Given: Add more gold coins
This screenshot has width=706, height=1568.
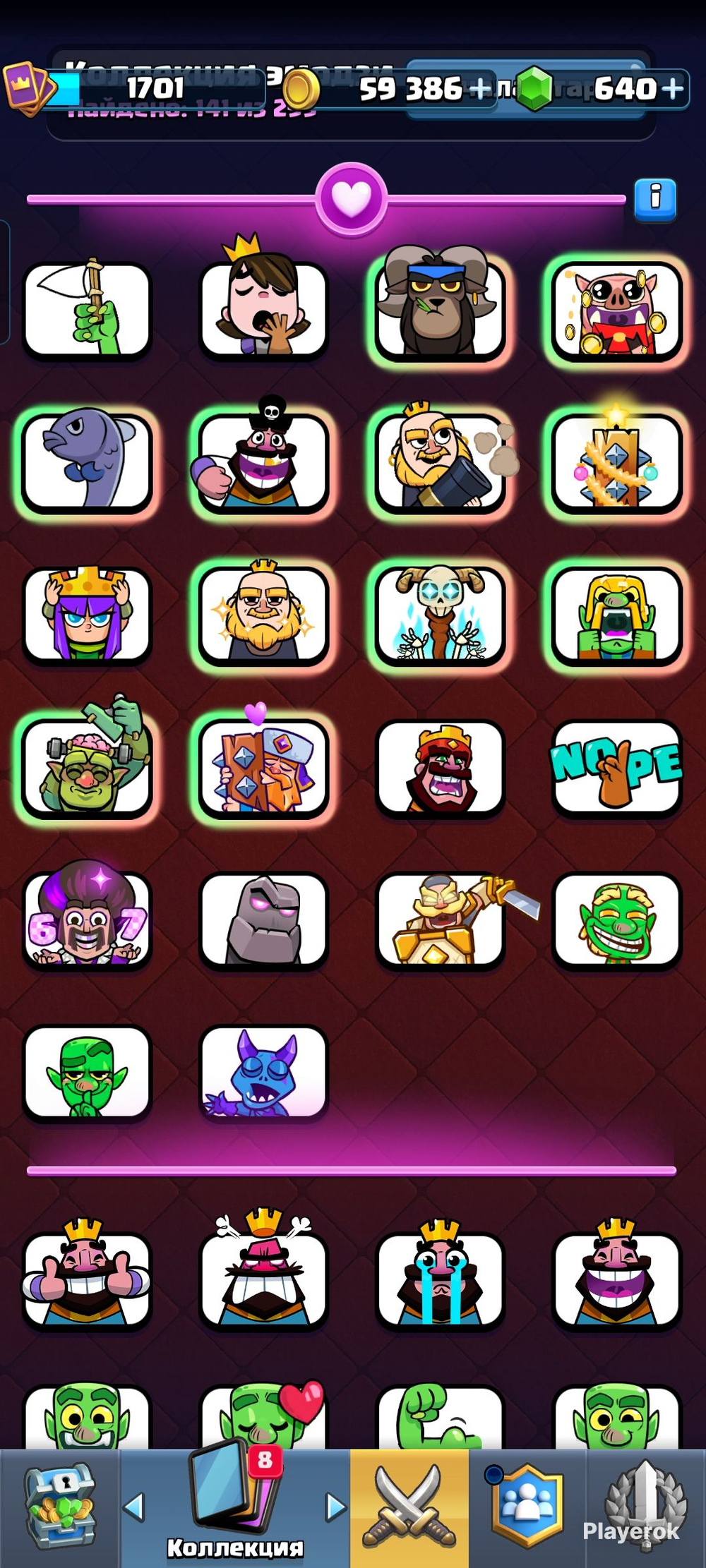Looking at the screenshot, I should [479, 90].
